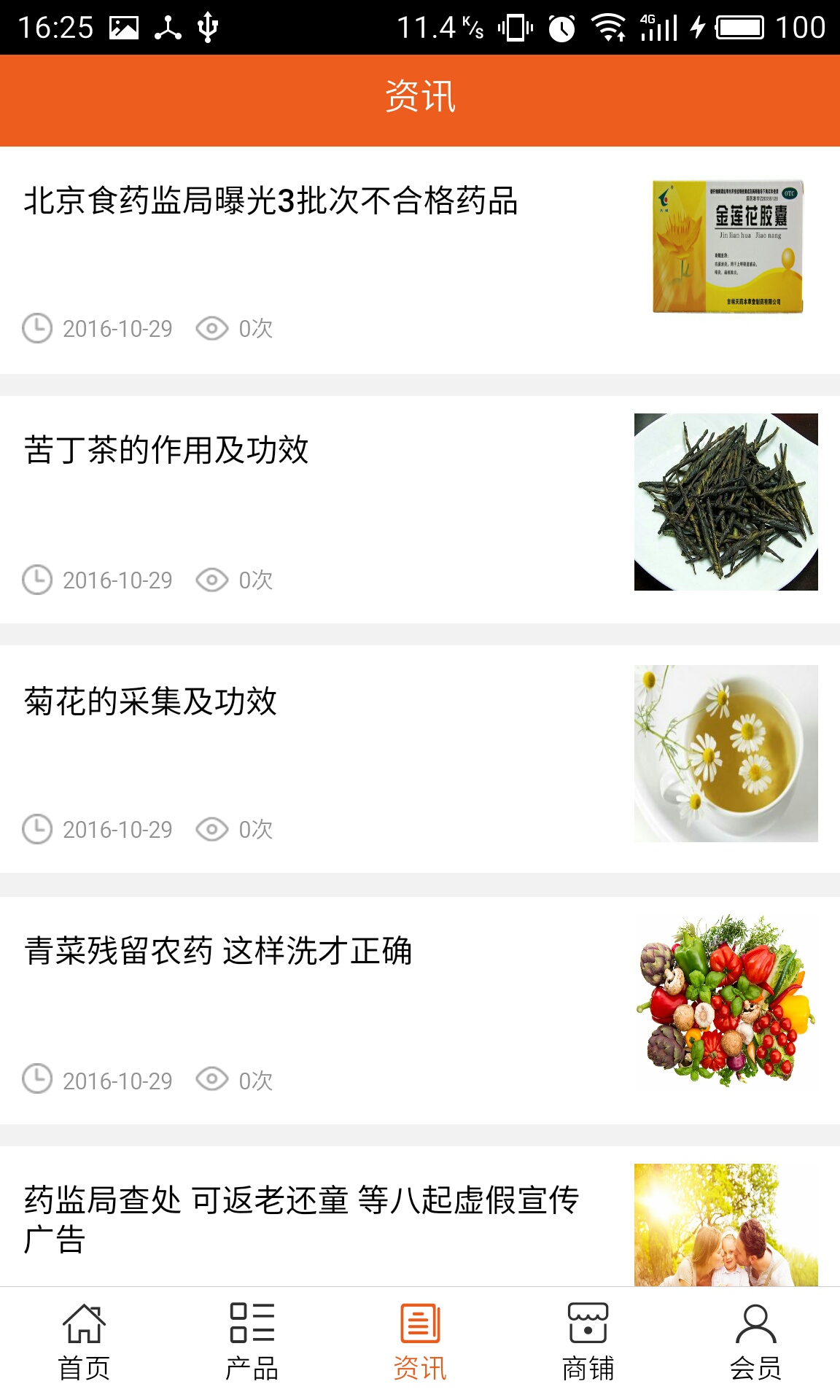Open article 北京食药监局曝光3批次不合格药品
Image resolution: width=840 pixels, height=1400 pixels.
[271, 201]
